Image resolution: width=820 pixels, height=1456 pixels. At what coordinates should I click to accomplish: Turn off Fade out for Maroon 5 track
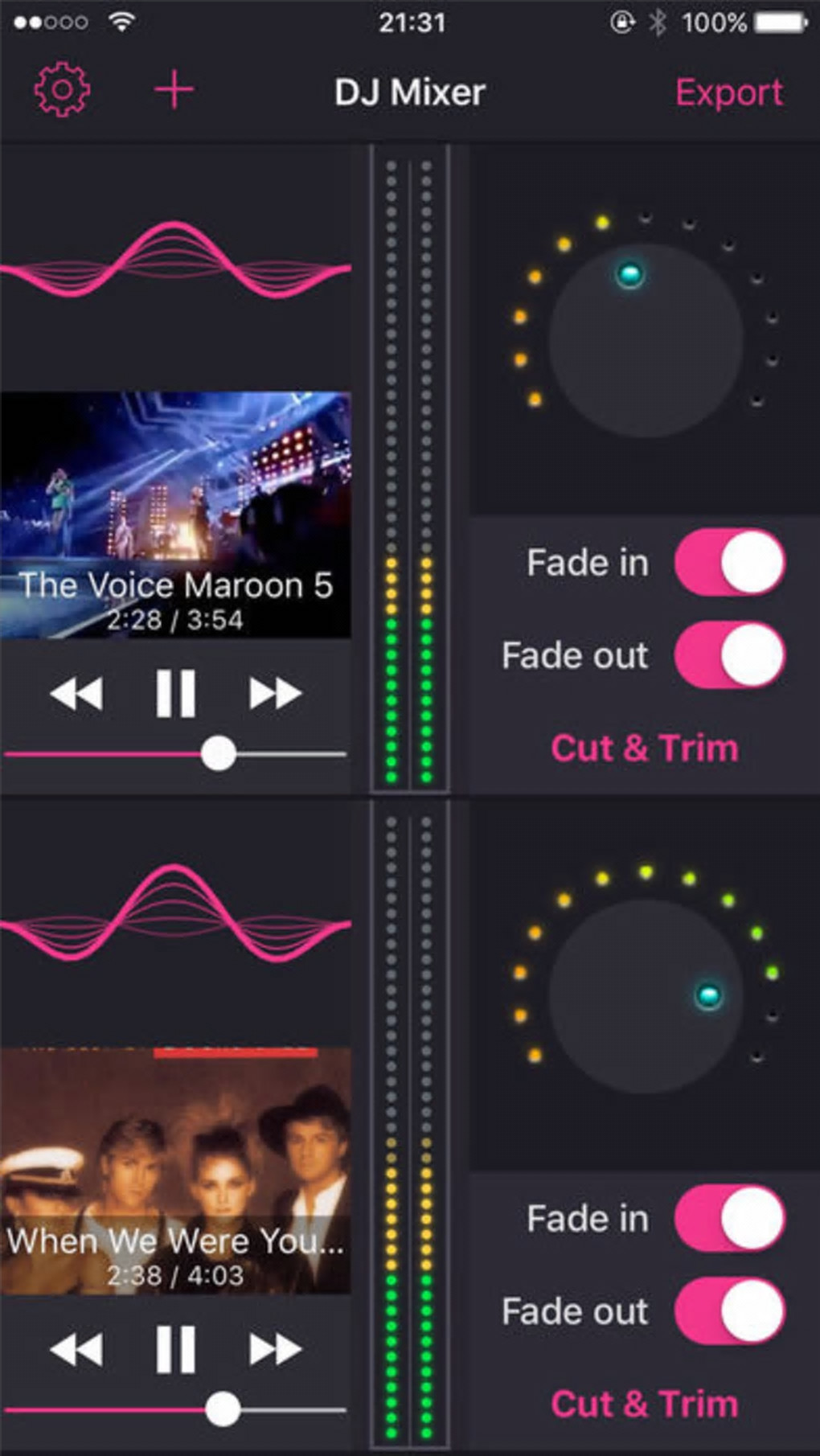tap(729, 654)
